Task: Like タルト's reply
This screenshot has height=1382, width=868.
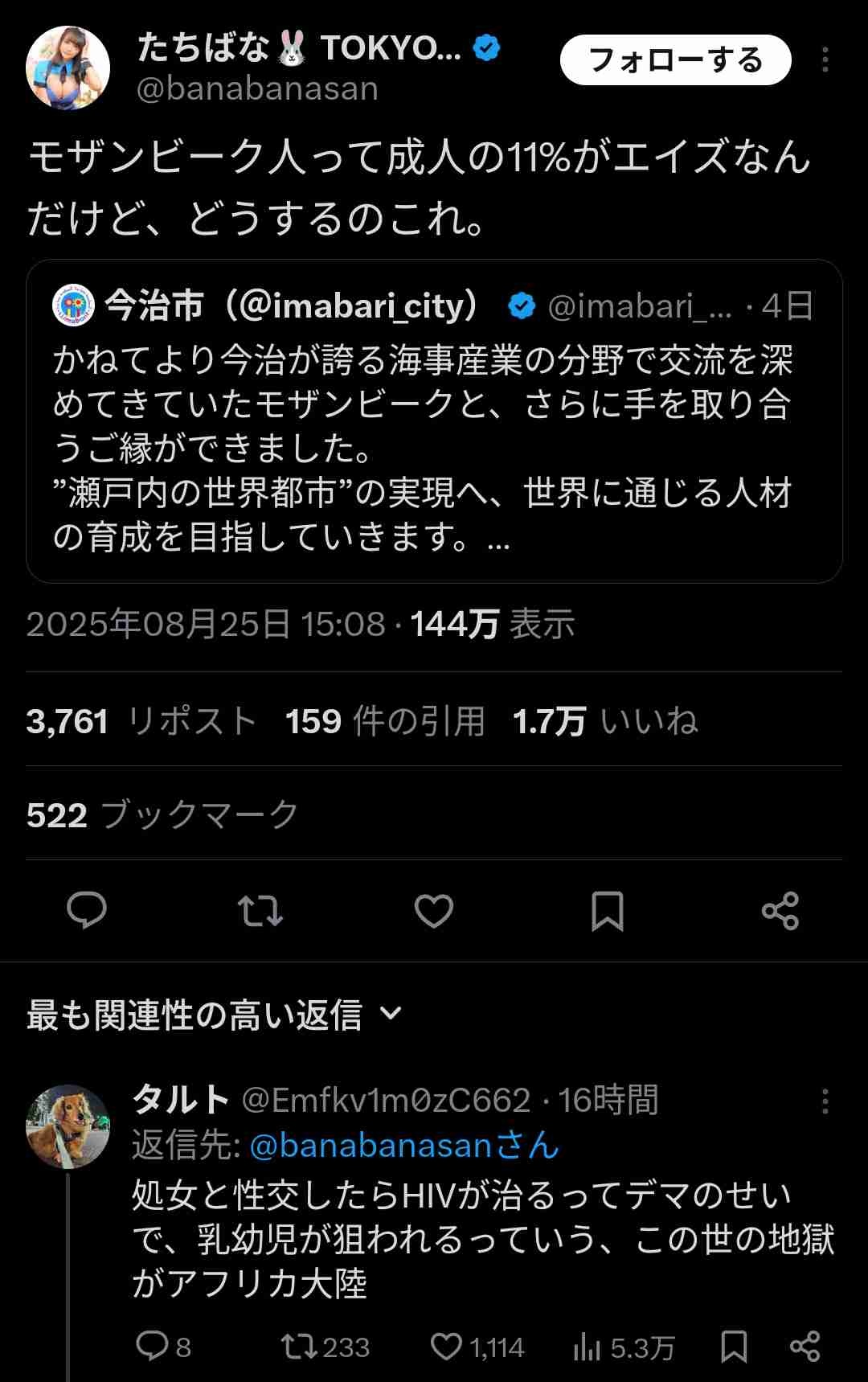Action: click(447, 1346)
